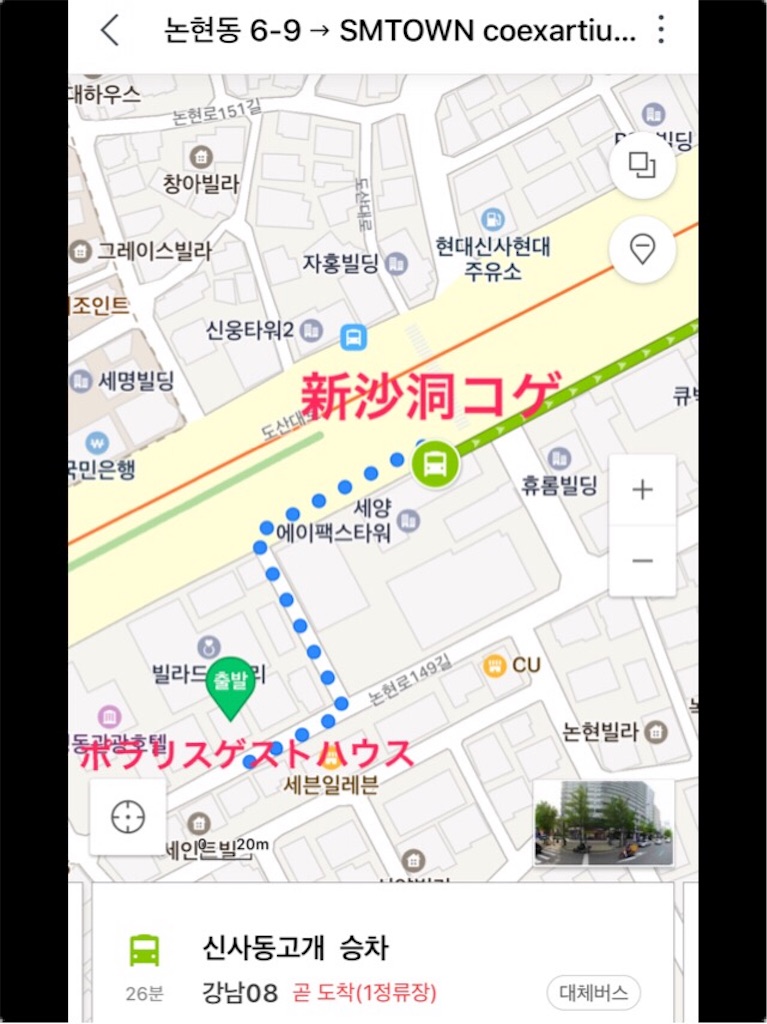The image size is (767, 1024).
Task: Zoom in with the plus control
Action: click(x=643, y=490)
